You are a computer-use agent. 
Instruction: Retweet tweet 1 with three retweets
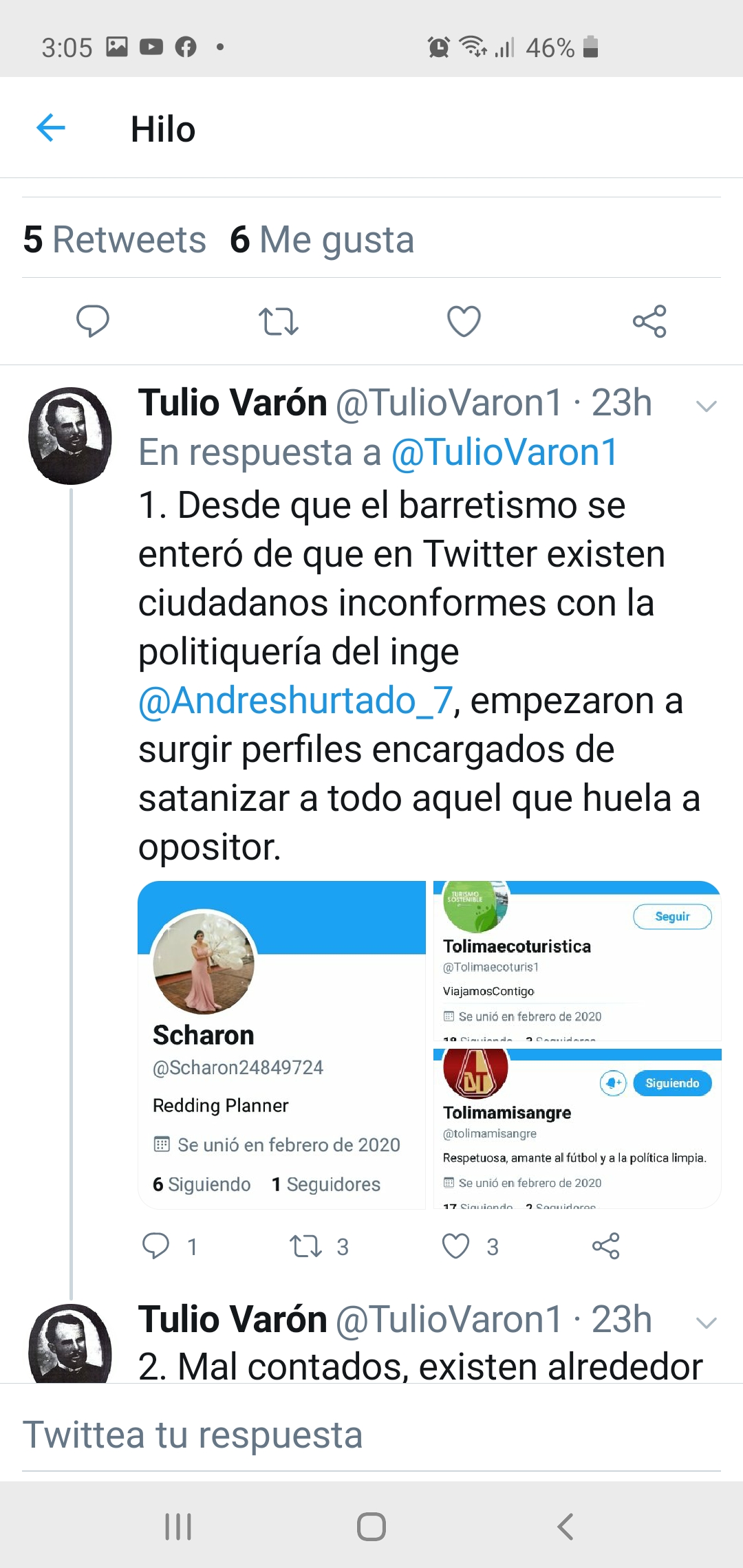tap(305, 1246)
